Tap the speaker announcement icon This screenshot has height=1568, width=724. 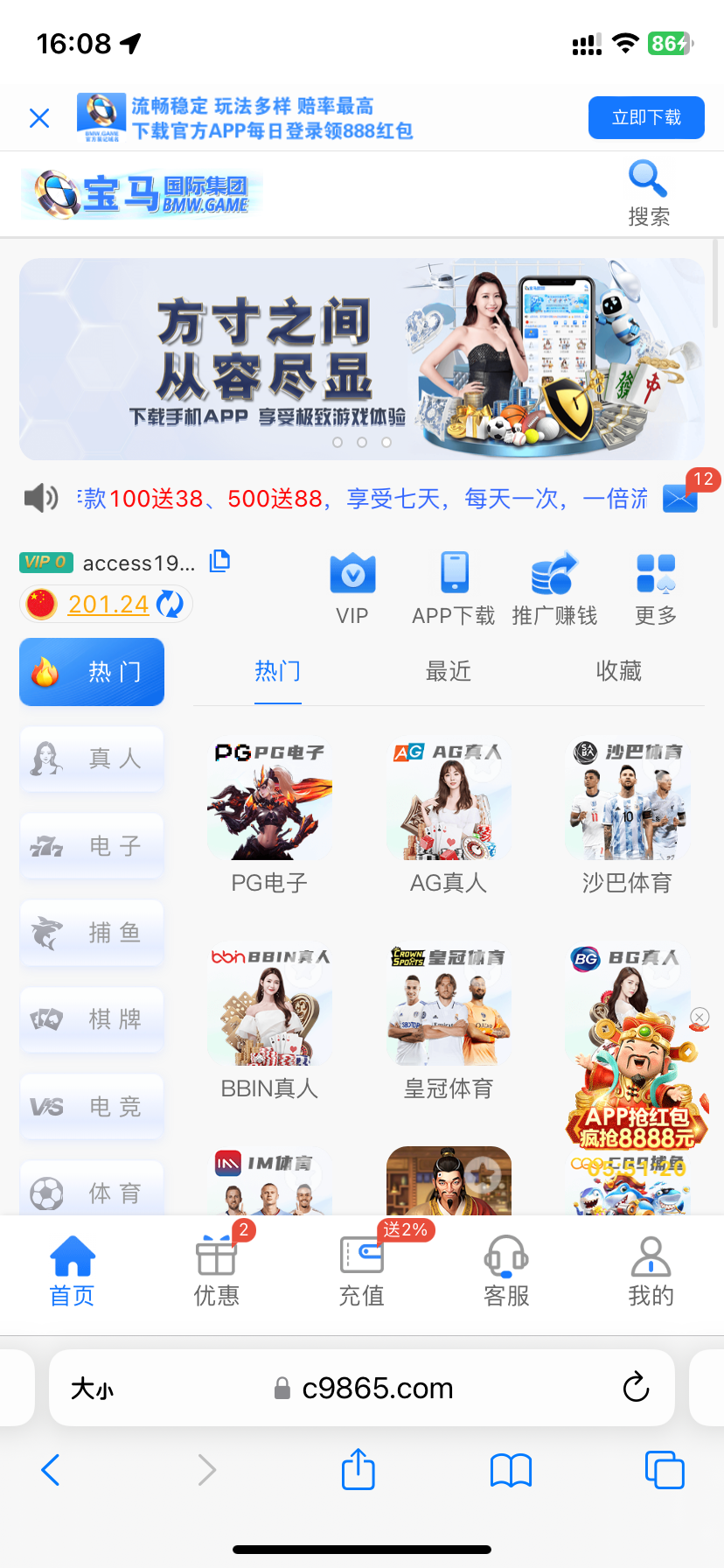[x=38, y=497]
